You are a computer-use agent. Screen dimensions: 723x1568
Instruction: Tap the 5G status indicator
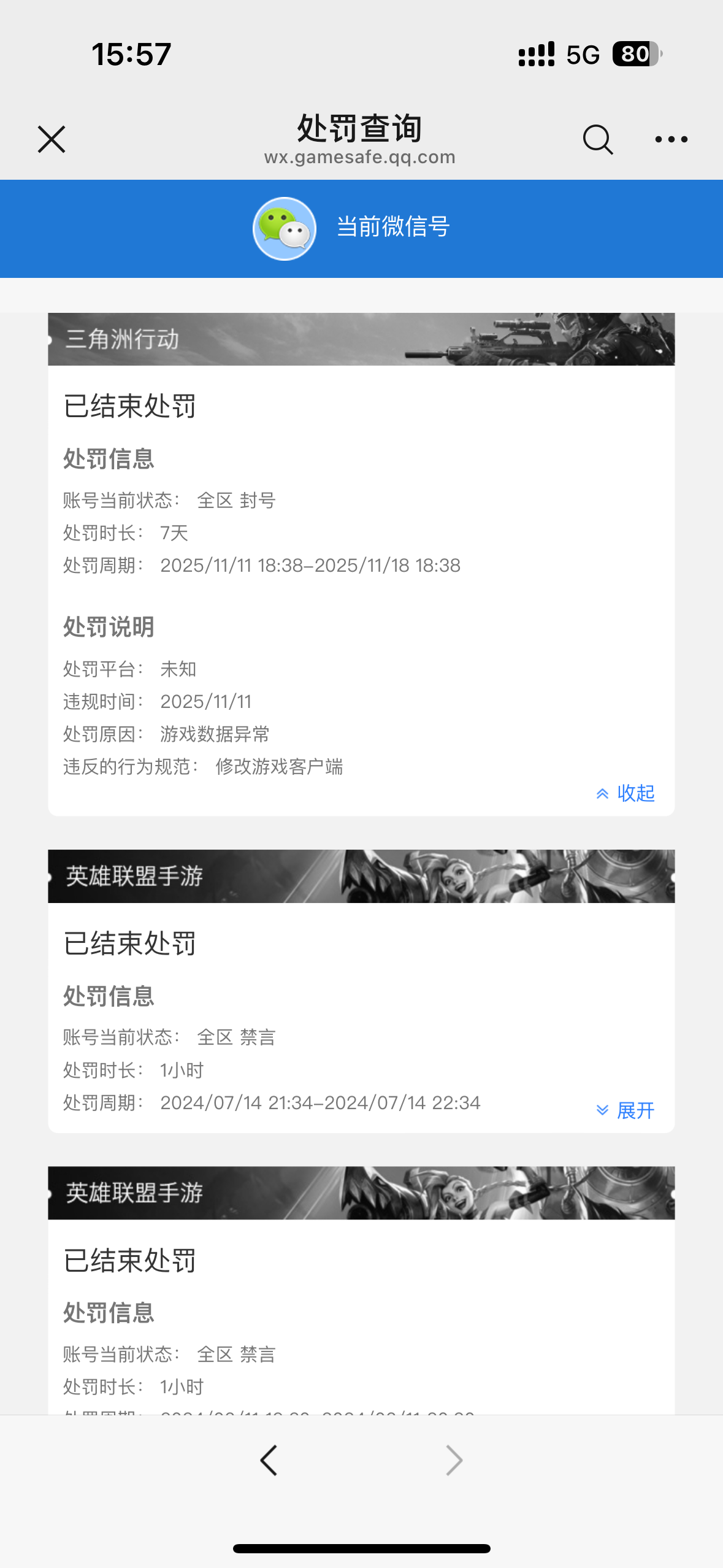[x=583, y=55]
